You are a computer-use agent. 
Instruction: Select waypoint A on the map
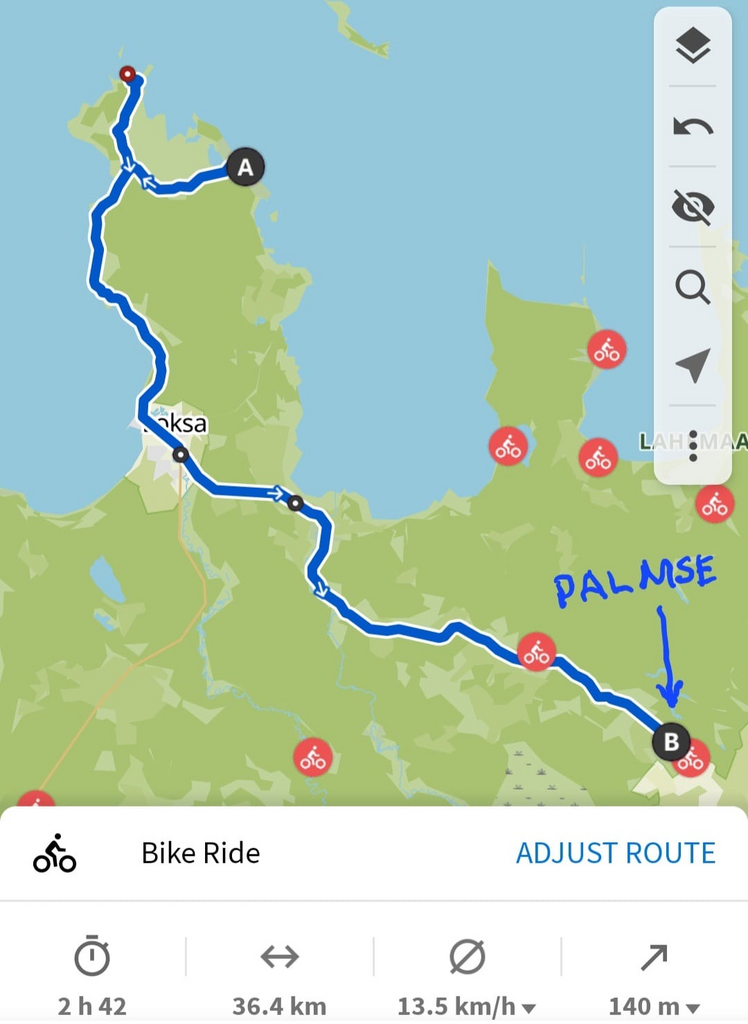pyautogui.click(x=245, y=166)
